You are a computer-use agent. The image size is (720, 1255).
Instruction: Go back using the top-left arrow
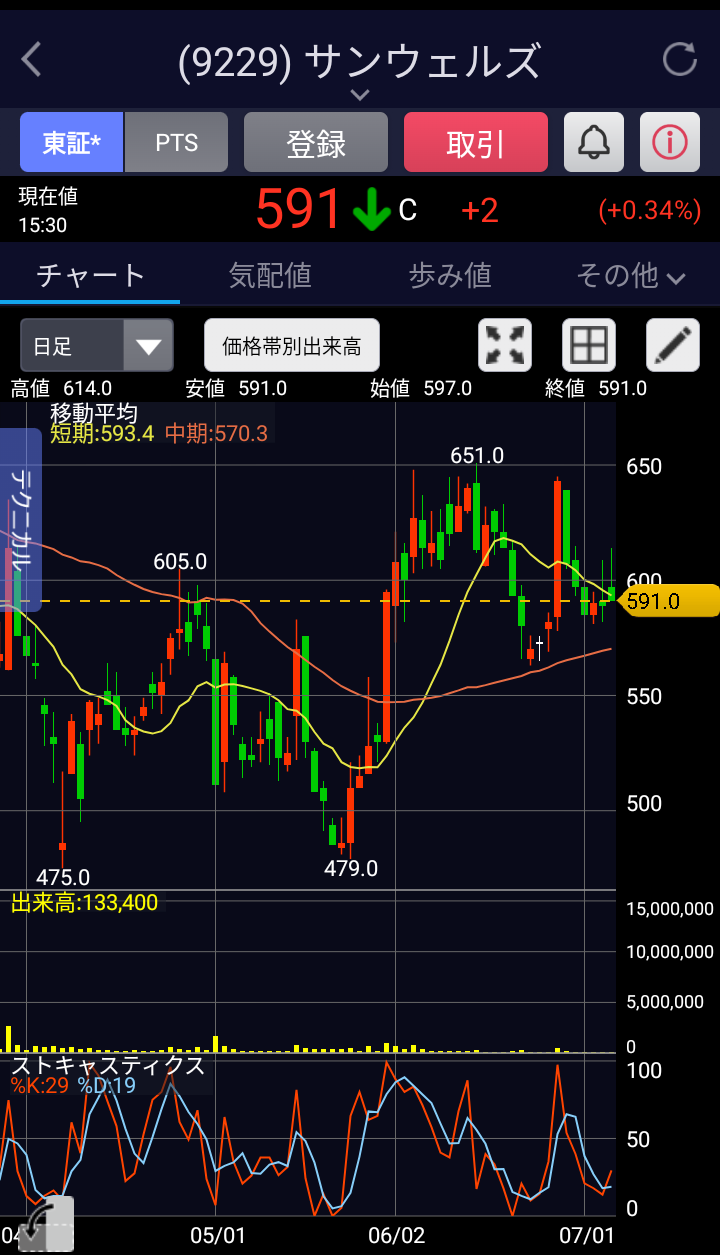coord(32,60)
